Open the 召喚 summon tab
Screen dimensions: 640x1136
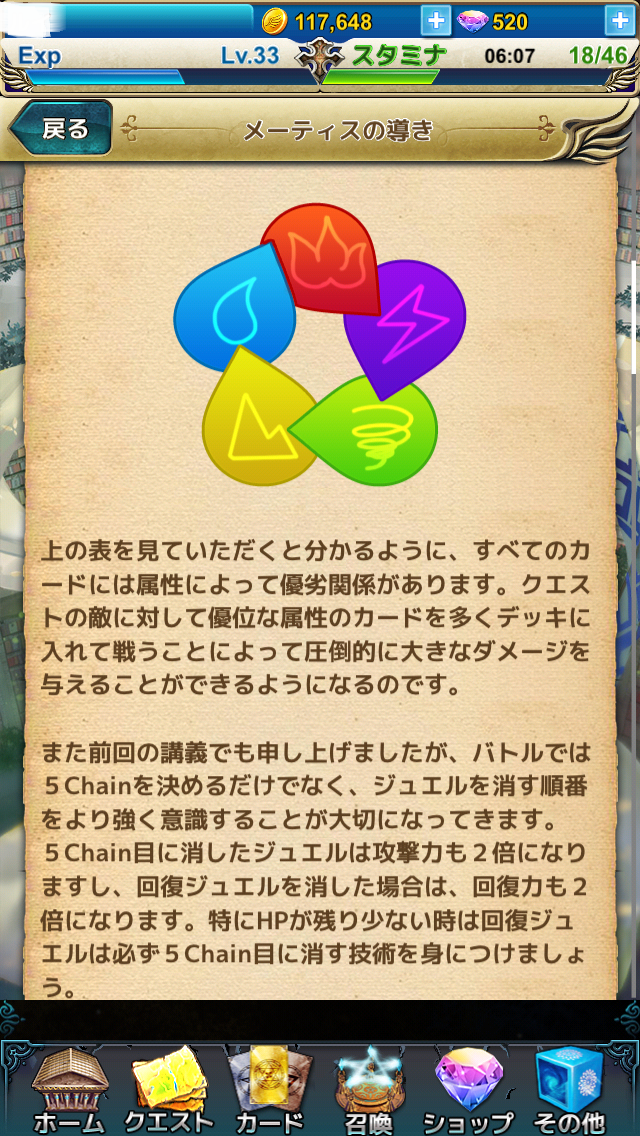368,1088
